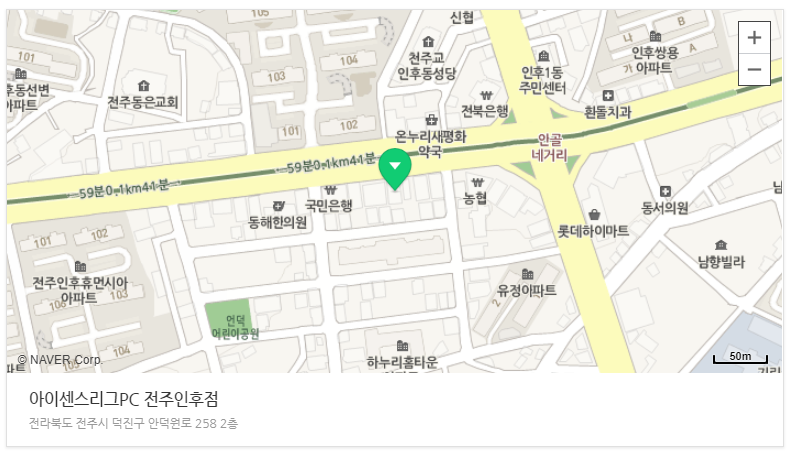This screenshot has height=453, width=790.
Task: Zoom out of the map
Action: [754, 70]
